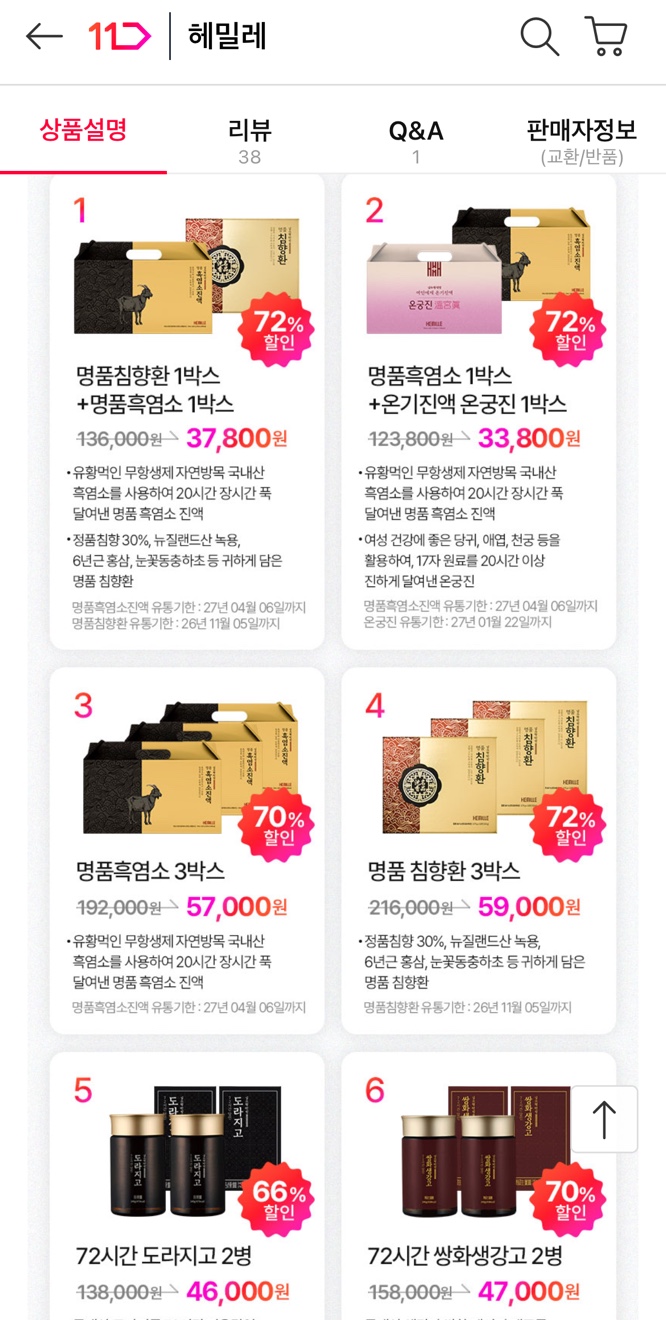Open search with the magnifier icon
The width and height of the screenshot is (666, 1320).
pyautogui.click(x=539, y=37)
